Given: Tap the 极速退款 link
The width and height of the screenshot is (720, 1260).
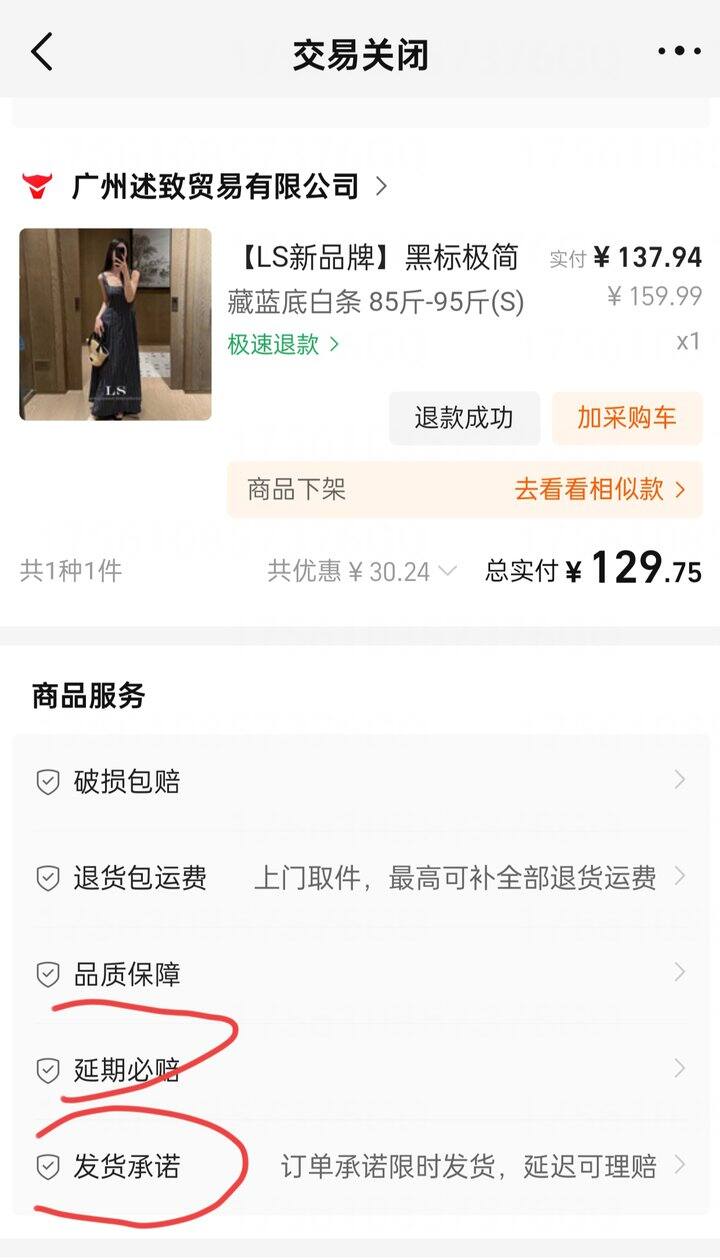Looking at the screenshot, I should pyautogui.click(x=284, y=344).
